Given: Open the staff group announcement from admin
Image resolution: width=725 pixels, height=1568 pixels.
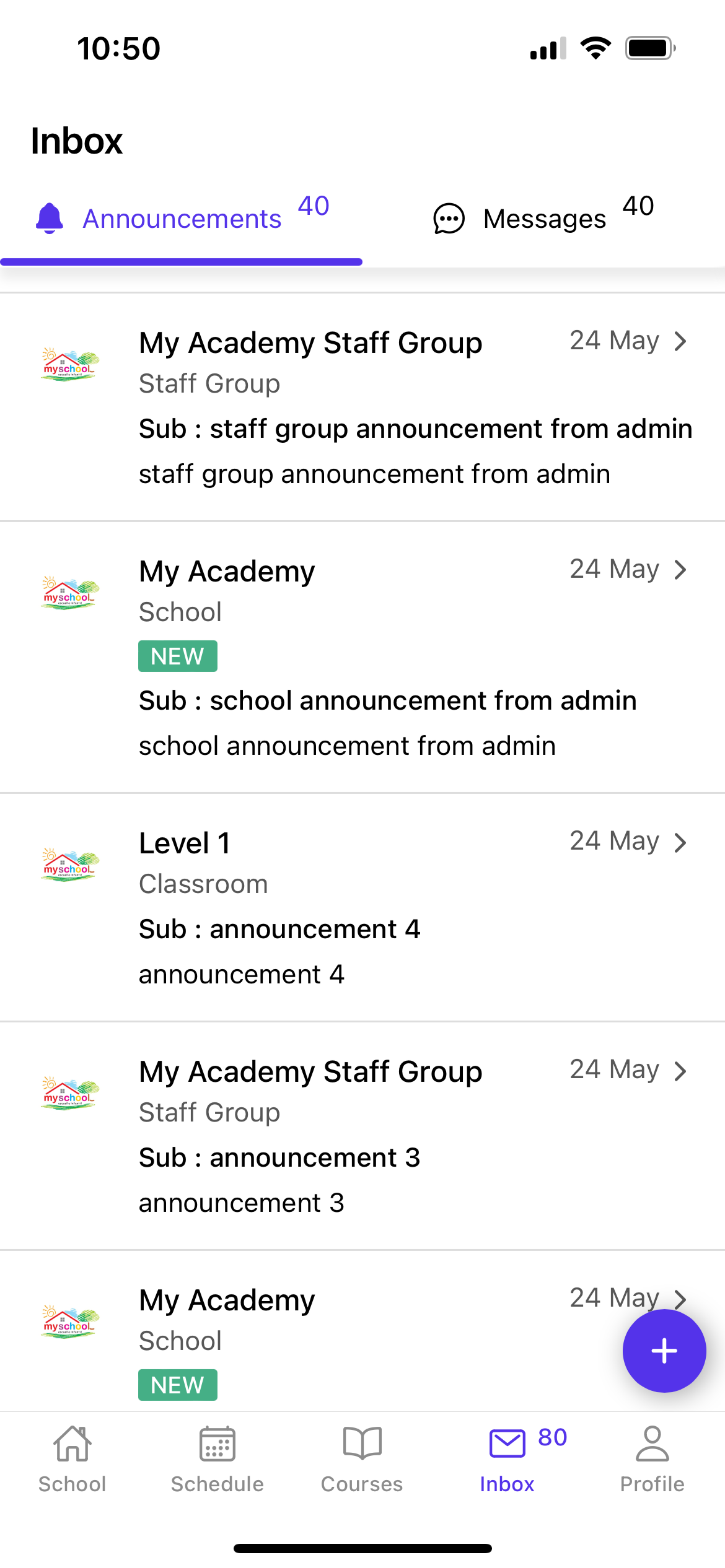Looking at the screenshot, I should pyautogui.click(x=362, y=407).
